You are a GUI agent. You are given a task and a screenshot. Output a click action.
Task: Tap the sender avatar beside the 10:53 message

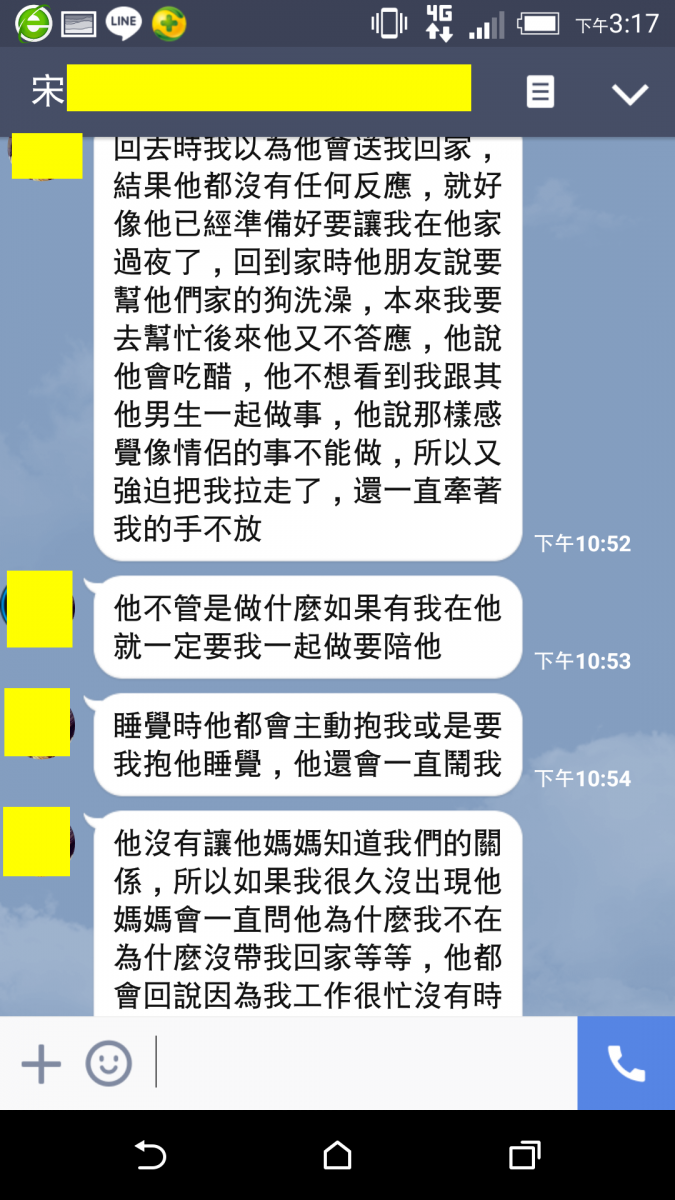tap(40, 608)
